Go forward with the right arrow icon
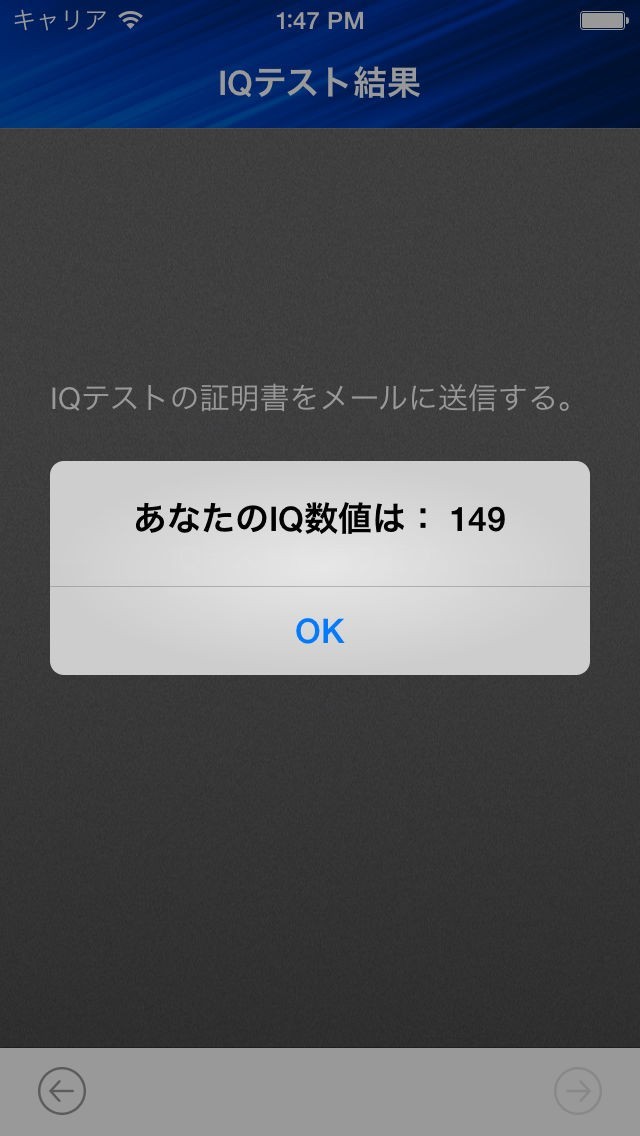The width and height of the screenshot is (640, 1136). 578,1091
